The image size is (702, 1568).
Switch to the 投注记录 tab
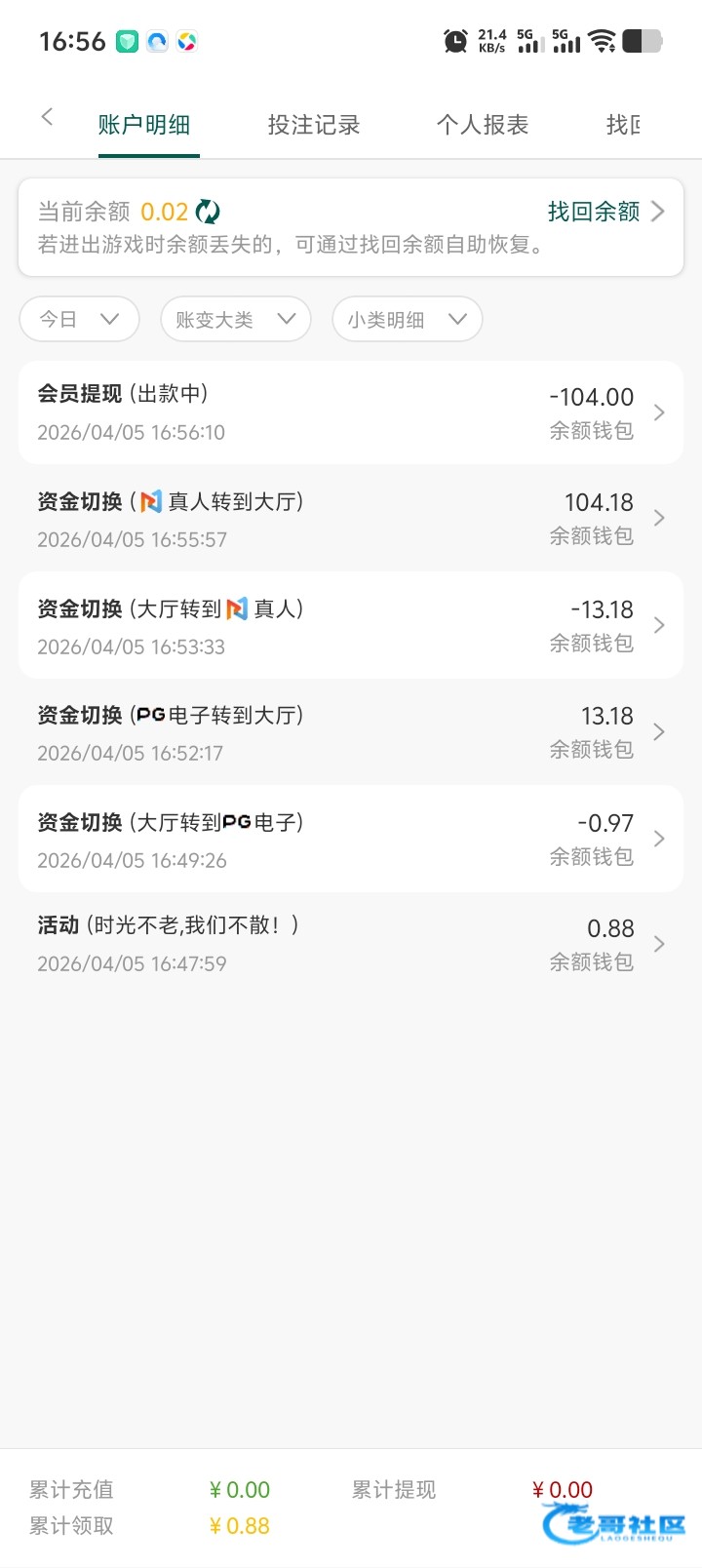click(314, 125)
